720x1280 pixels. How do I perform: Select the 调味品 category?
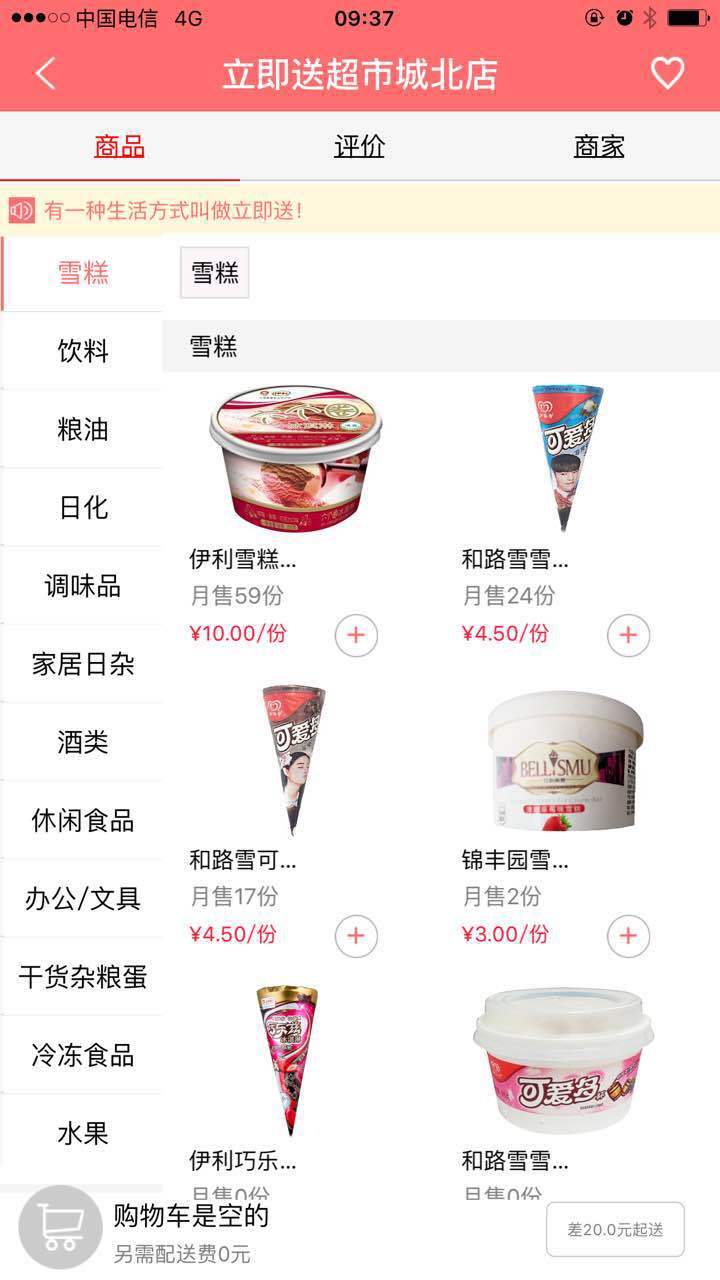coord(83,586)
